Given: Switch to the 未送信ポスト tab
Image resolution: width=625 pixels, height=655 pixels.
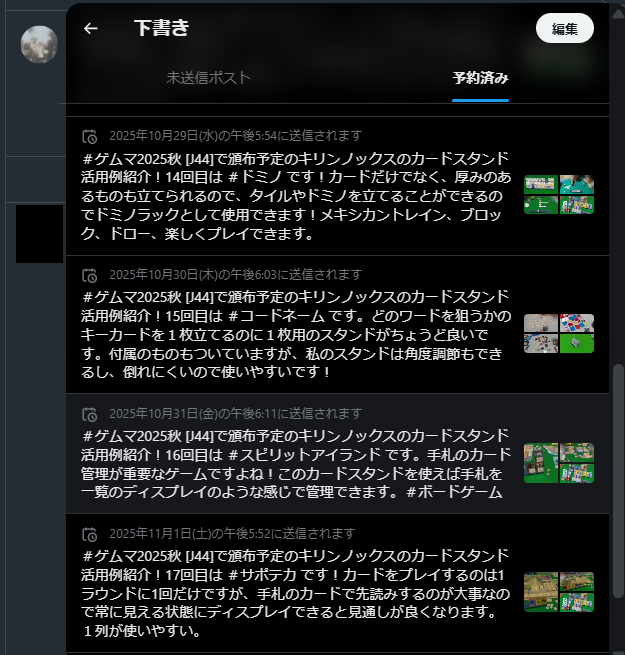Looking at the screenshot, I should point(208,78).
